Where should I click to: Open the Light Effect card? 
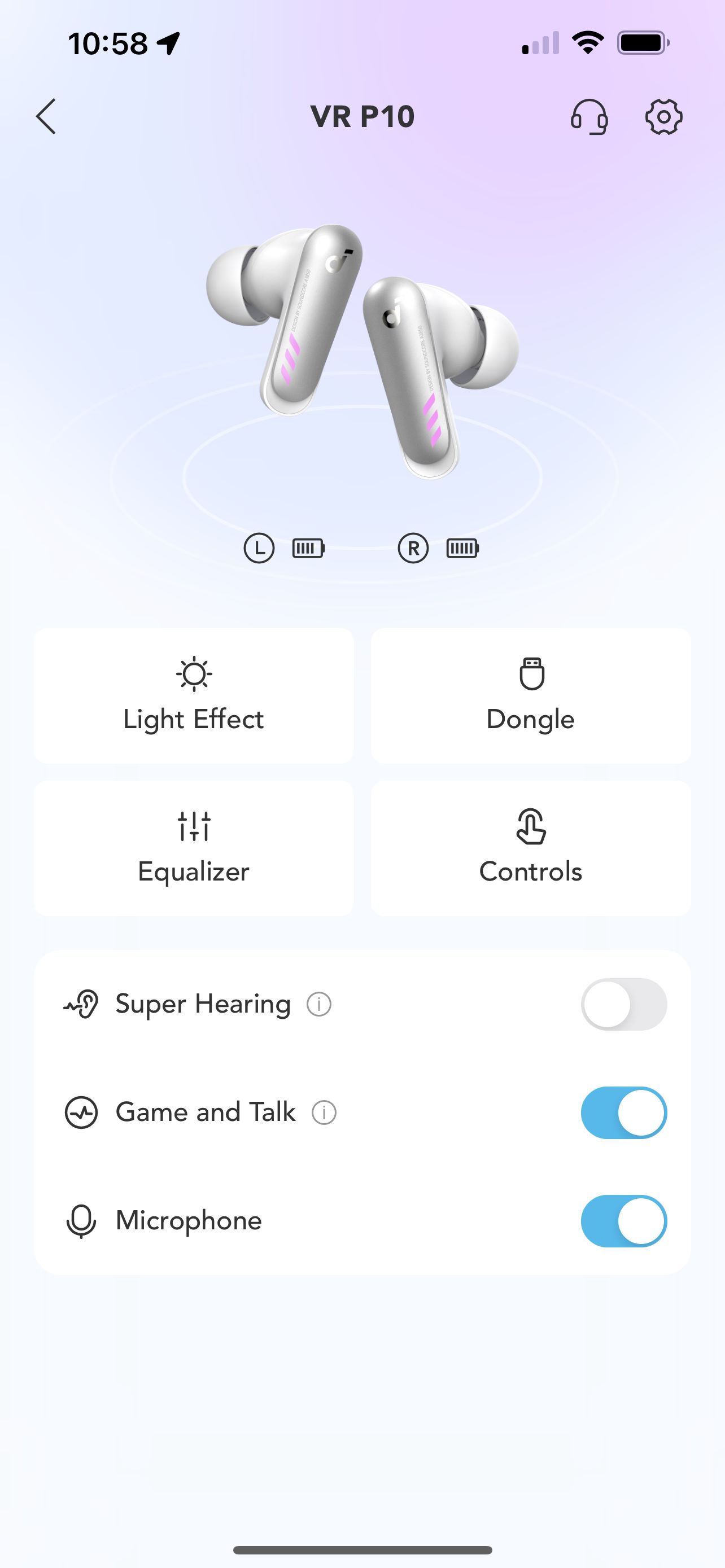point(194,696)
